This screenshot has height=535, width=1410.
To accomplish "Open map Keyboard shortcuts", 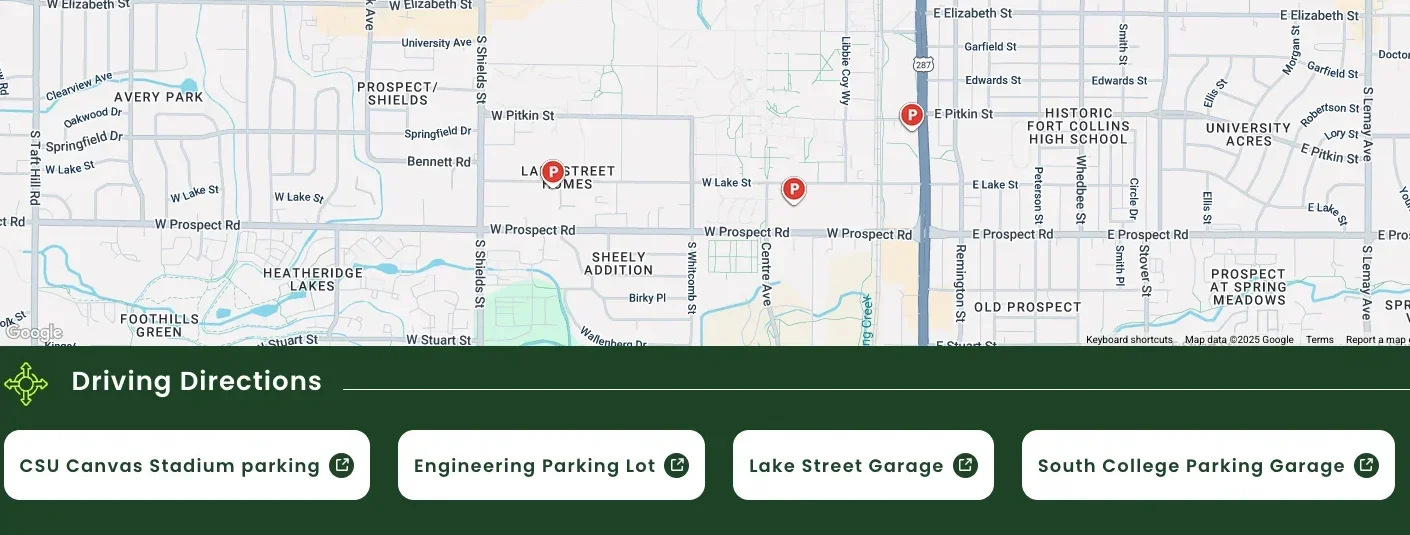I will point(1129,340).
